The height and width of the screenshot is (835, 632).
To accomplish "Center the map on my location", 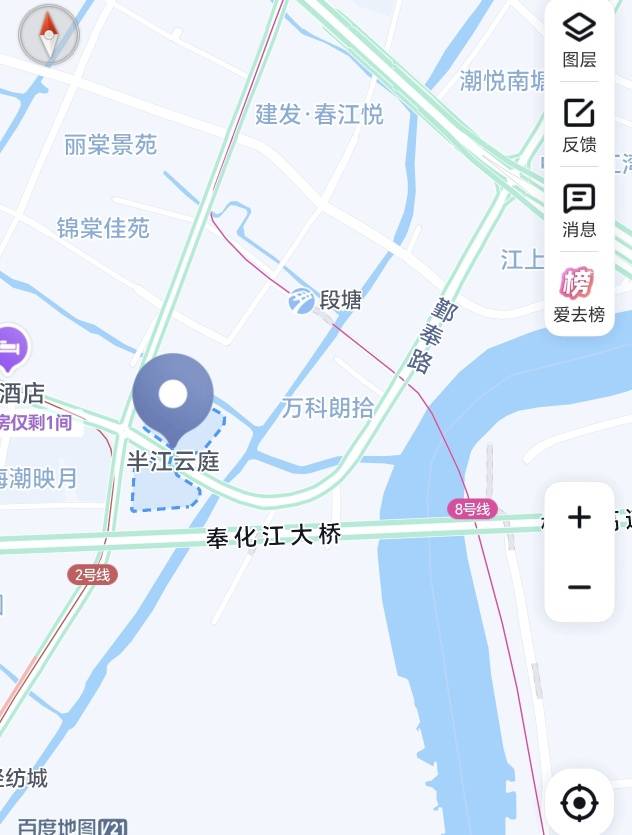I will (579, 802).
